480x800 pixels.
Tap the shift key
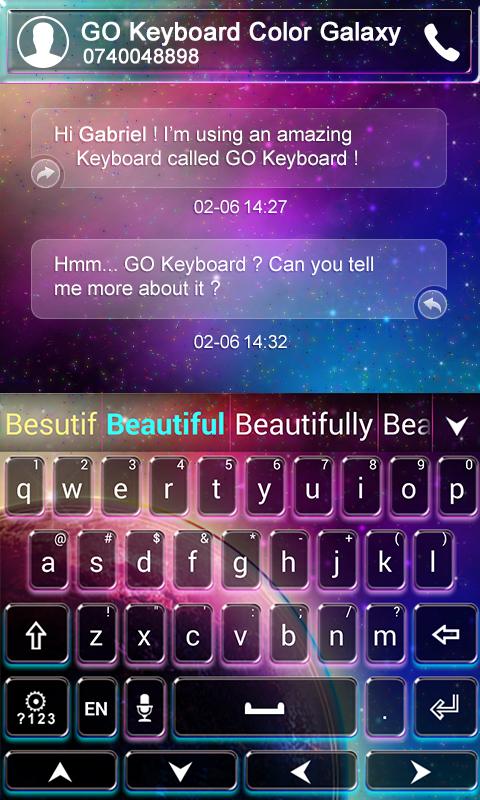pos(38,634)
